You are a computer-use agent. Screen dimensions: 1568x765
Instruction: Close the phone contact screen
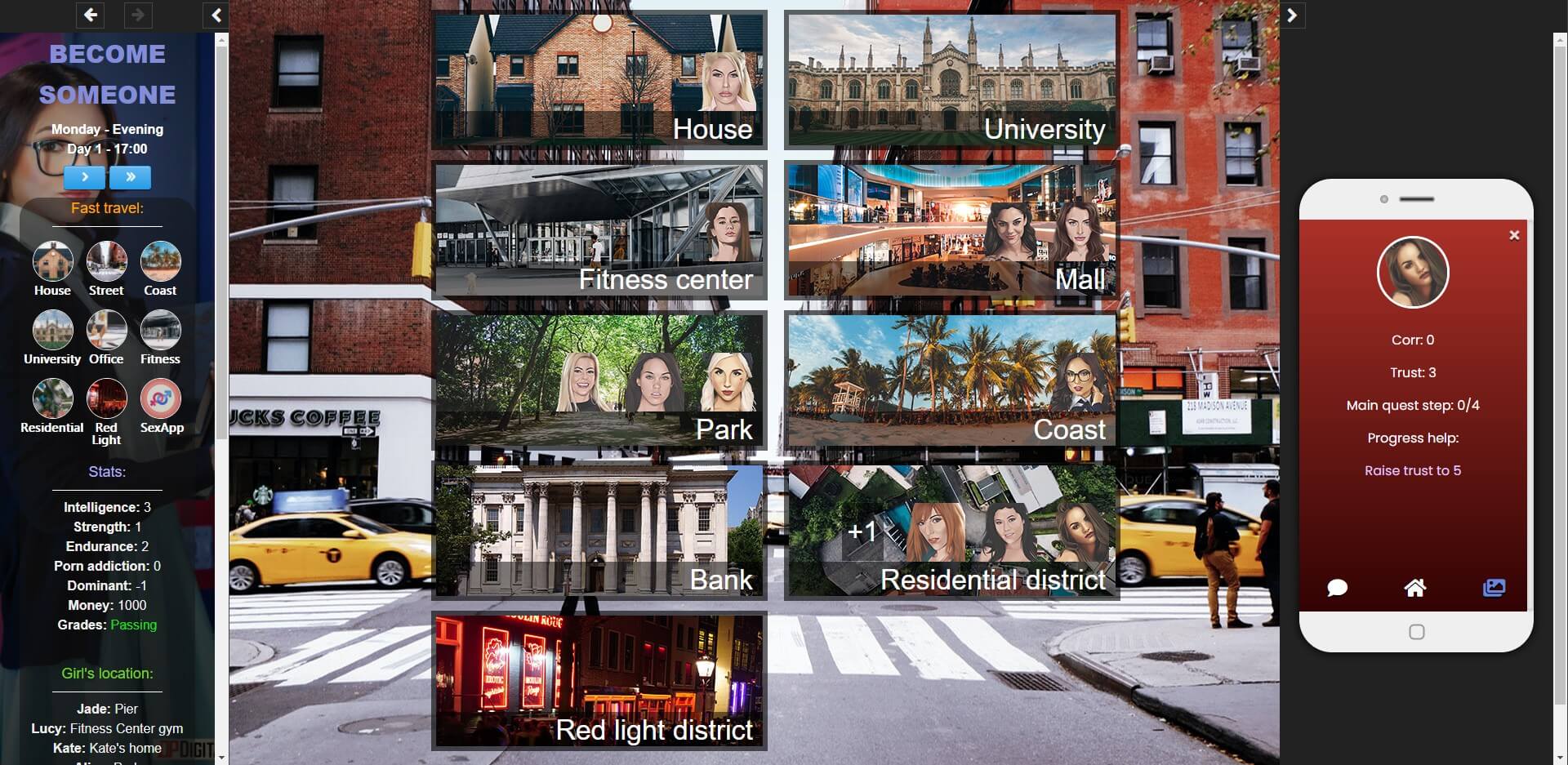(x=1514, y=235)
